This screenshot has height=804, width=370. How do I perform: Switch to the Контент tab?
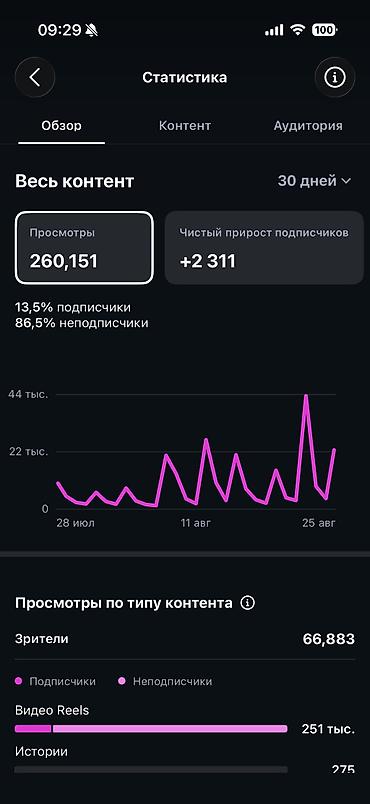(x=184, y=126)
